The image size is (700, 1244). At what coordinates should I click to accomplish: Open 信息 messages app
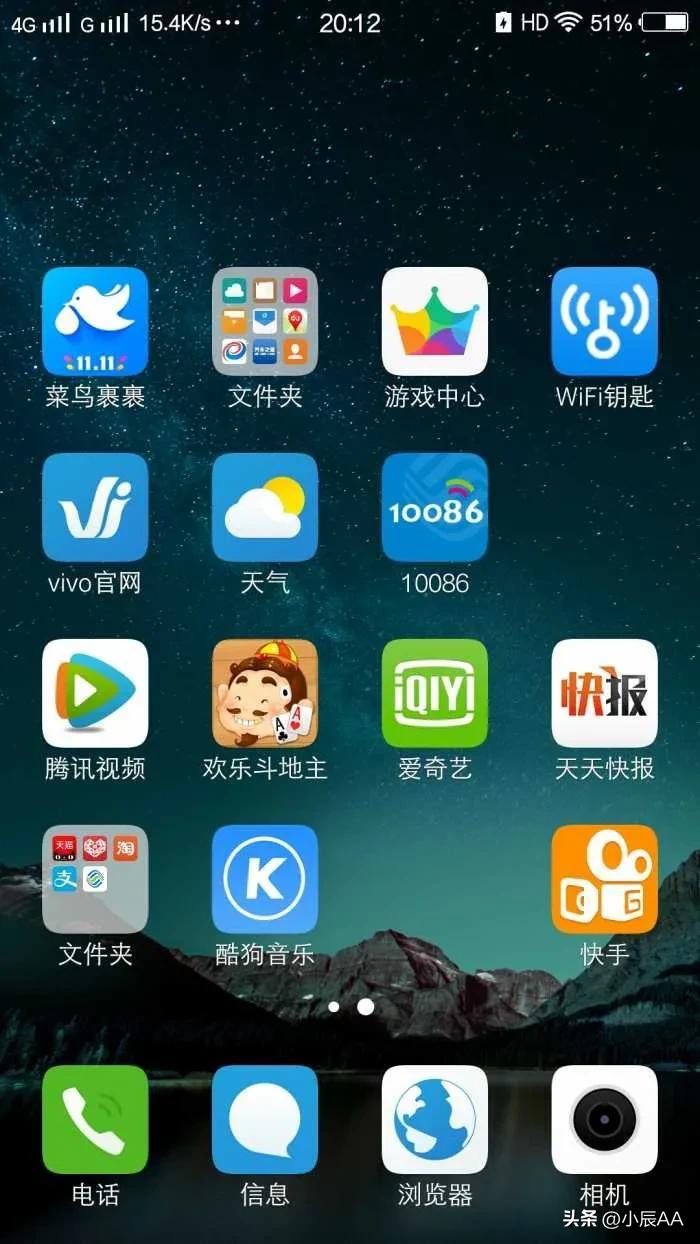coord(265,1119)
